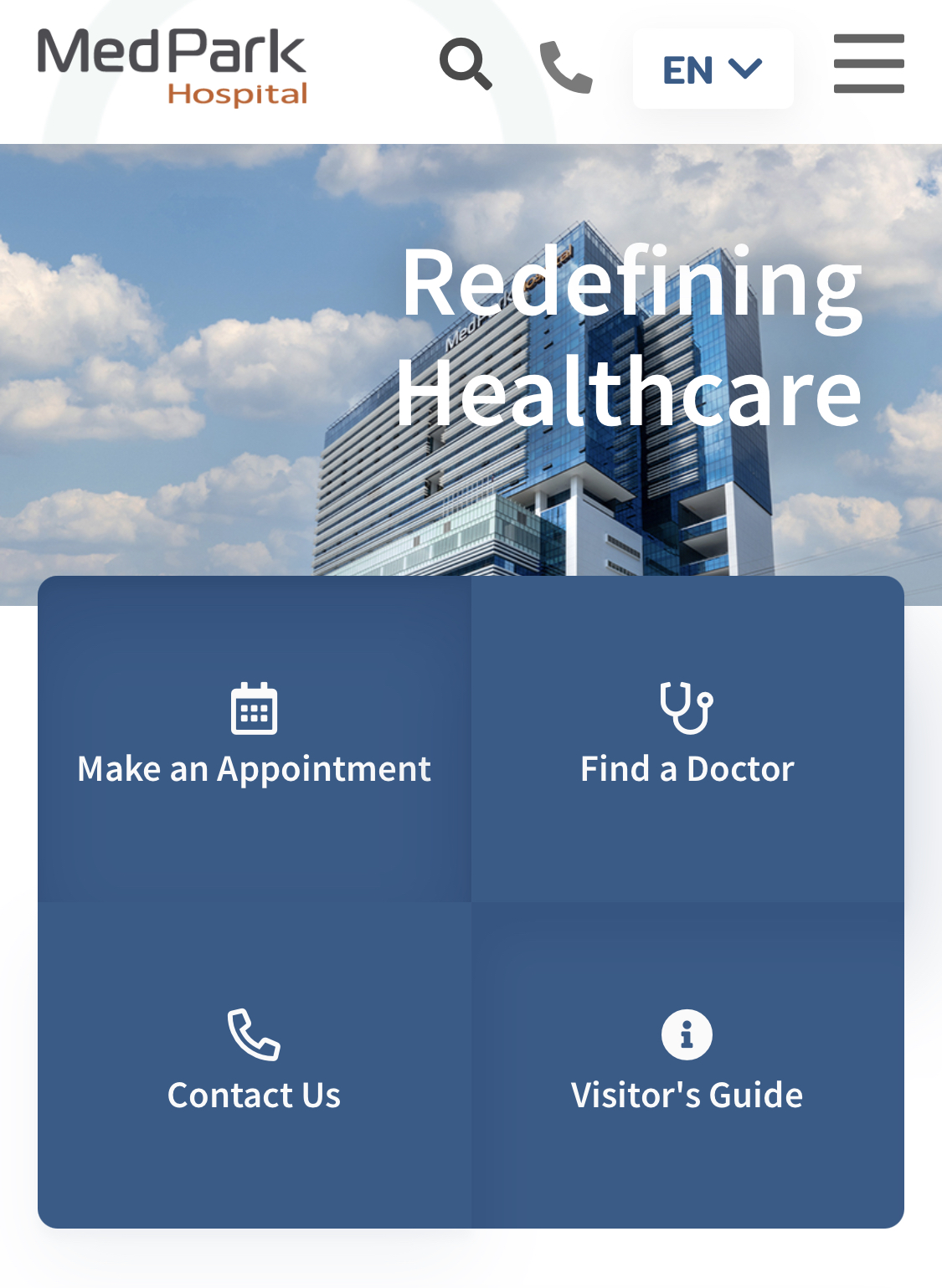Tap the phone call icon in the header
Viewport: 942px width, 1288px height.
566,66
